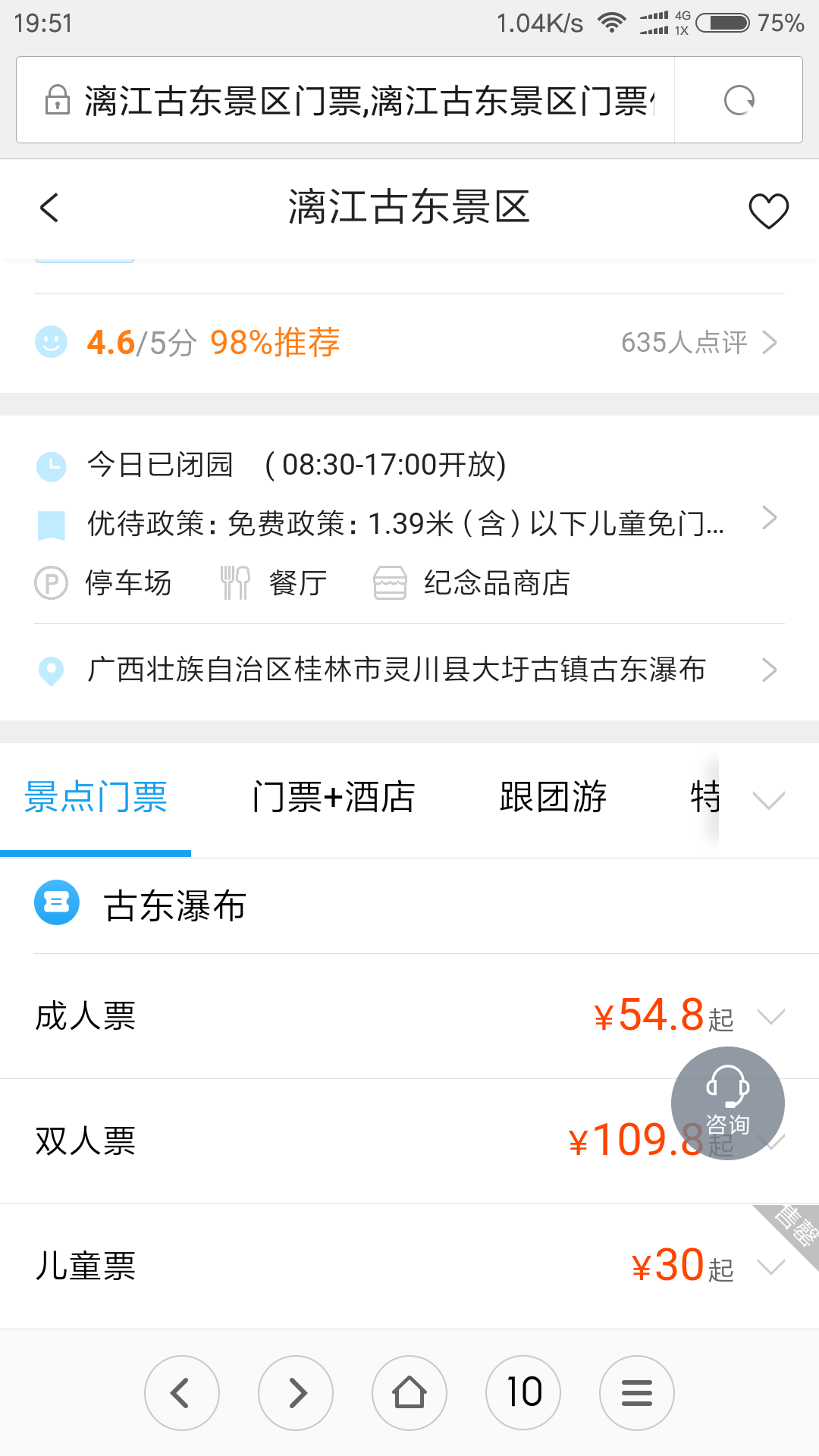Switch to the 跟团游 tab
819x1456 pixels.
(553, 798)
